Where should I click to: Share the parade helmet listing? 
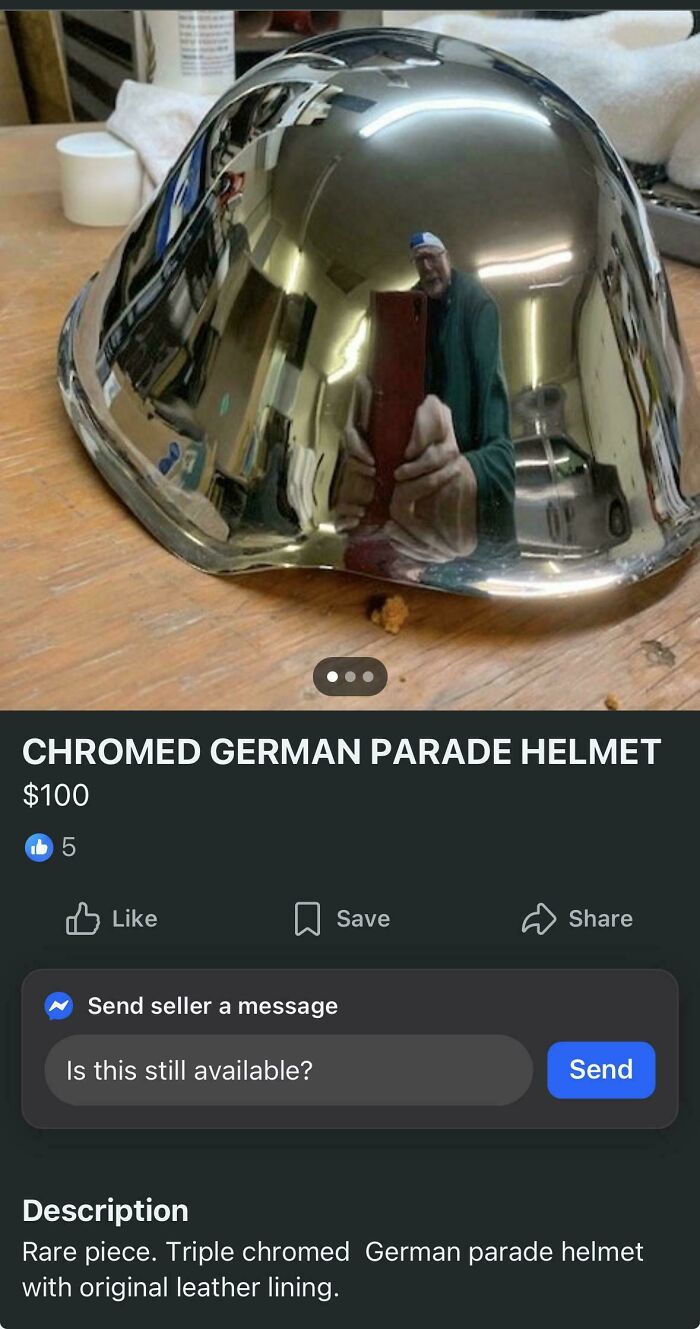577,918
